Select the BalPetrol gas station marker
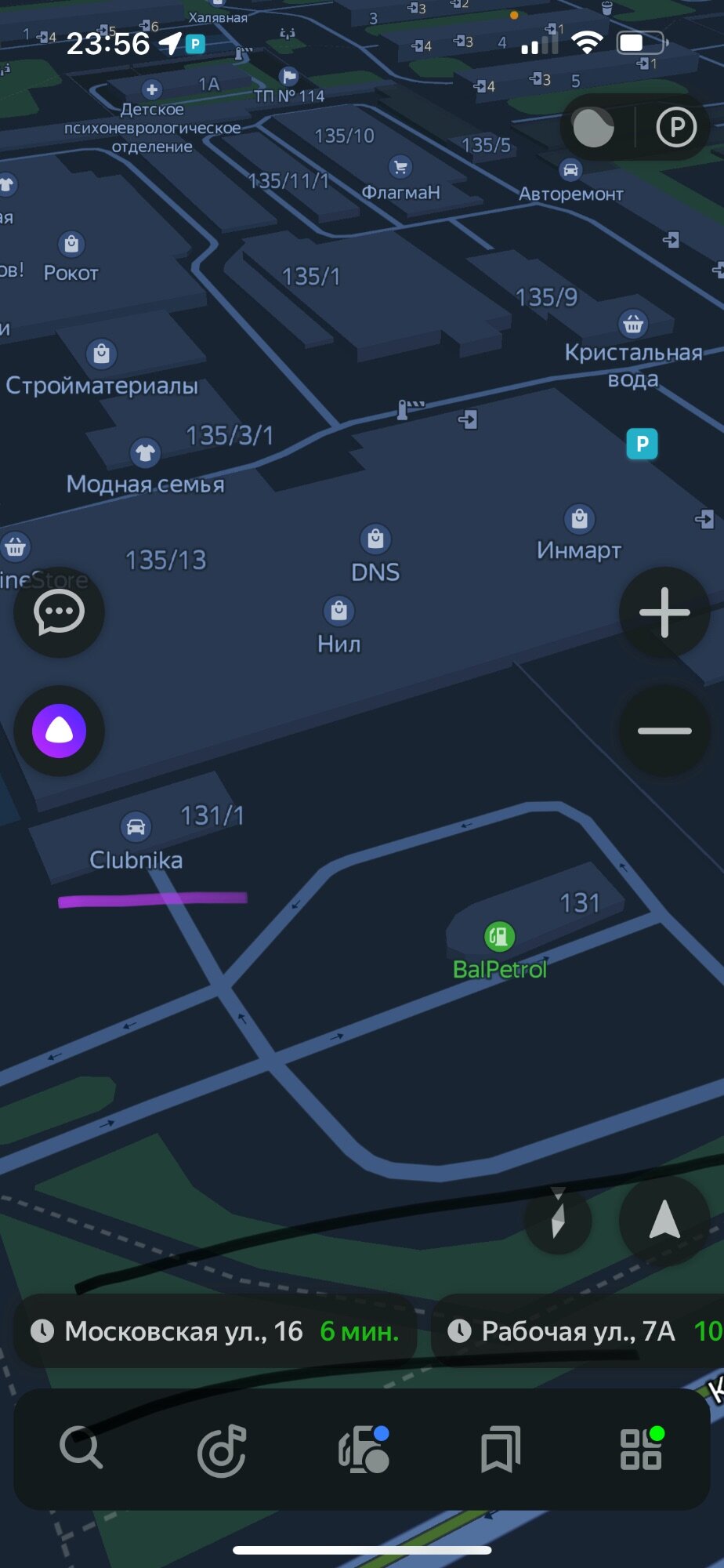Viewport: 724px width, 1568px height. [x=500, y=936]
